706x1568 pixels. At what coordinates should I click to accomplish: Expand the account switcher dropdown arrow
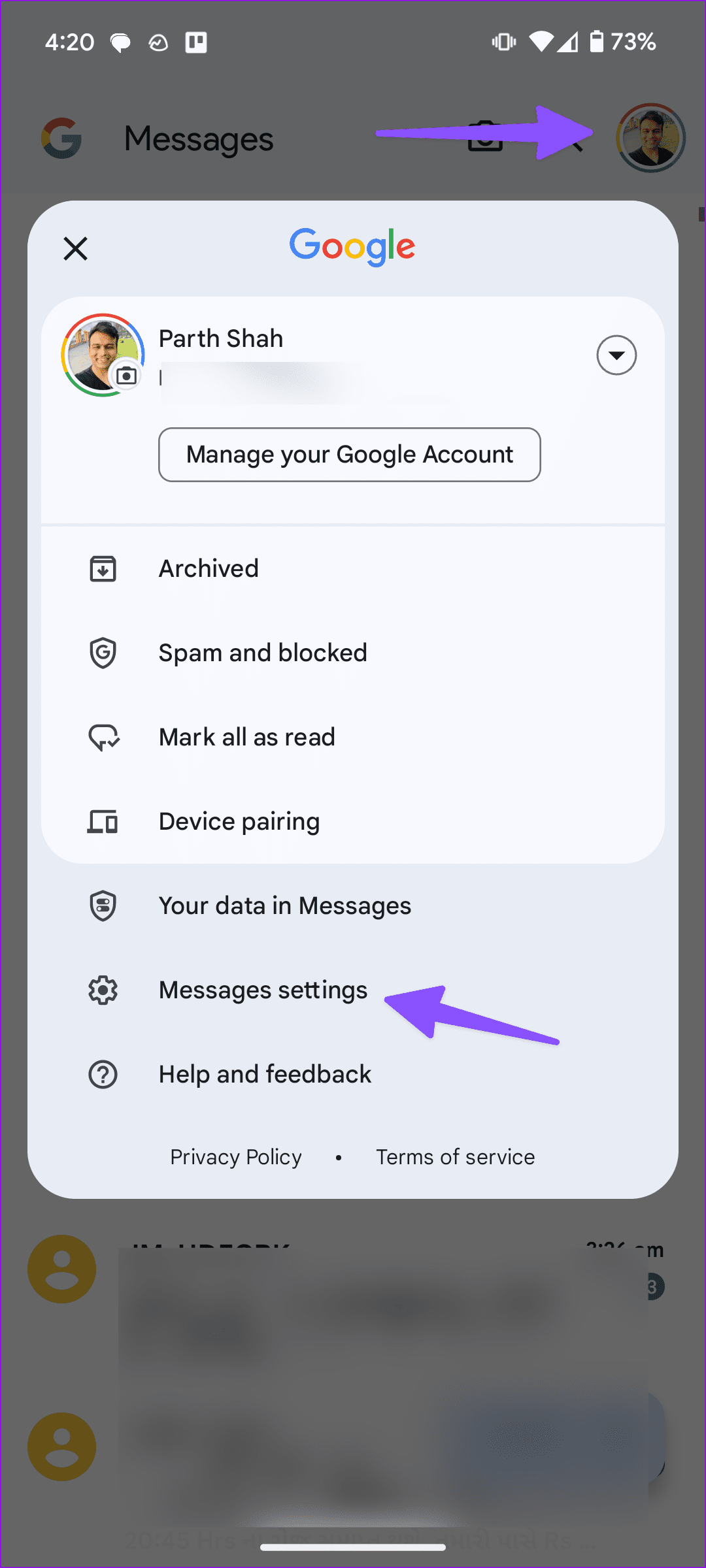(616, 355)
